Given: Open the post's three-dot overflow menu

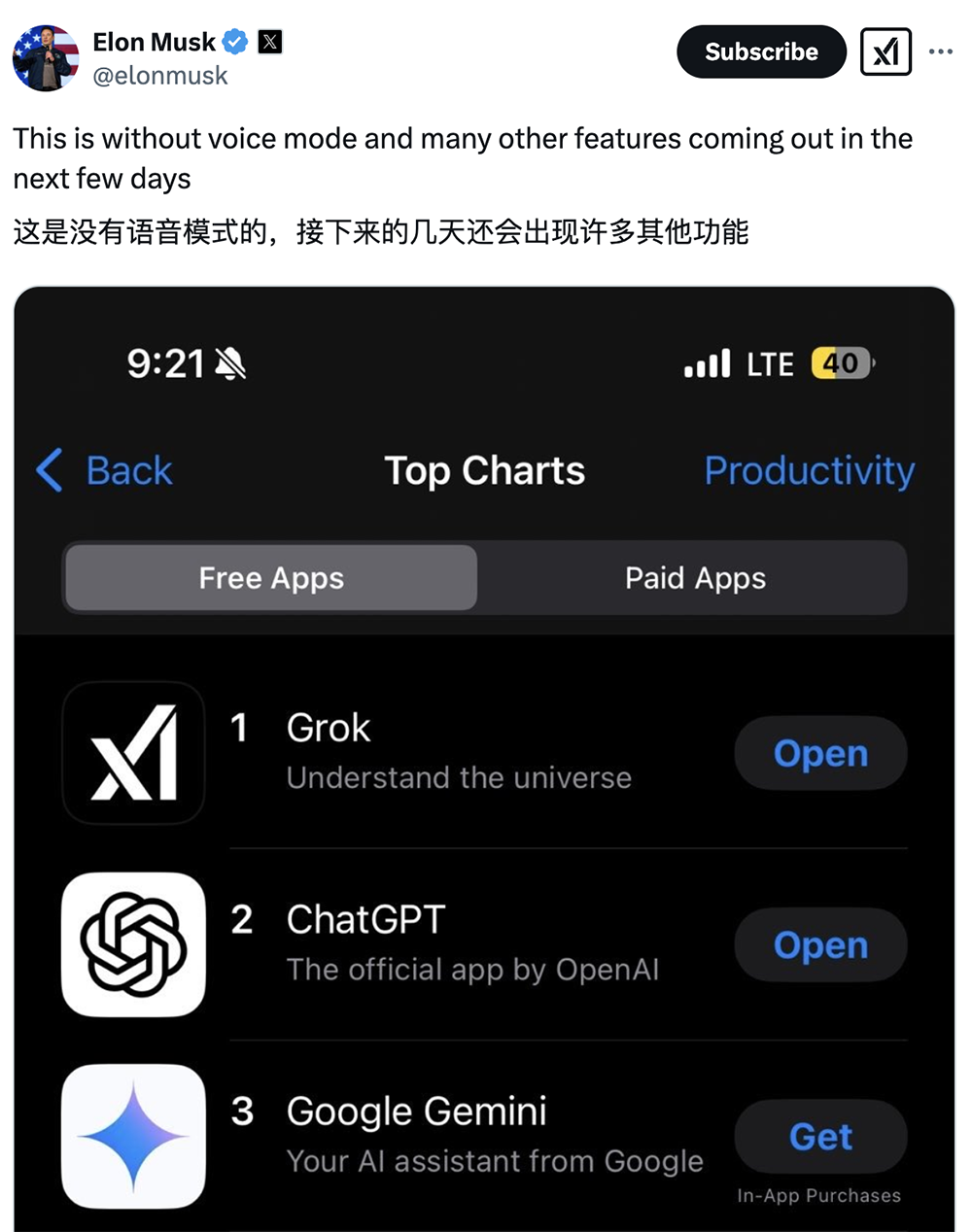Looking at the screenshot, I should [x=940, y=51].
